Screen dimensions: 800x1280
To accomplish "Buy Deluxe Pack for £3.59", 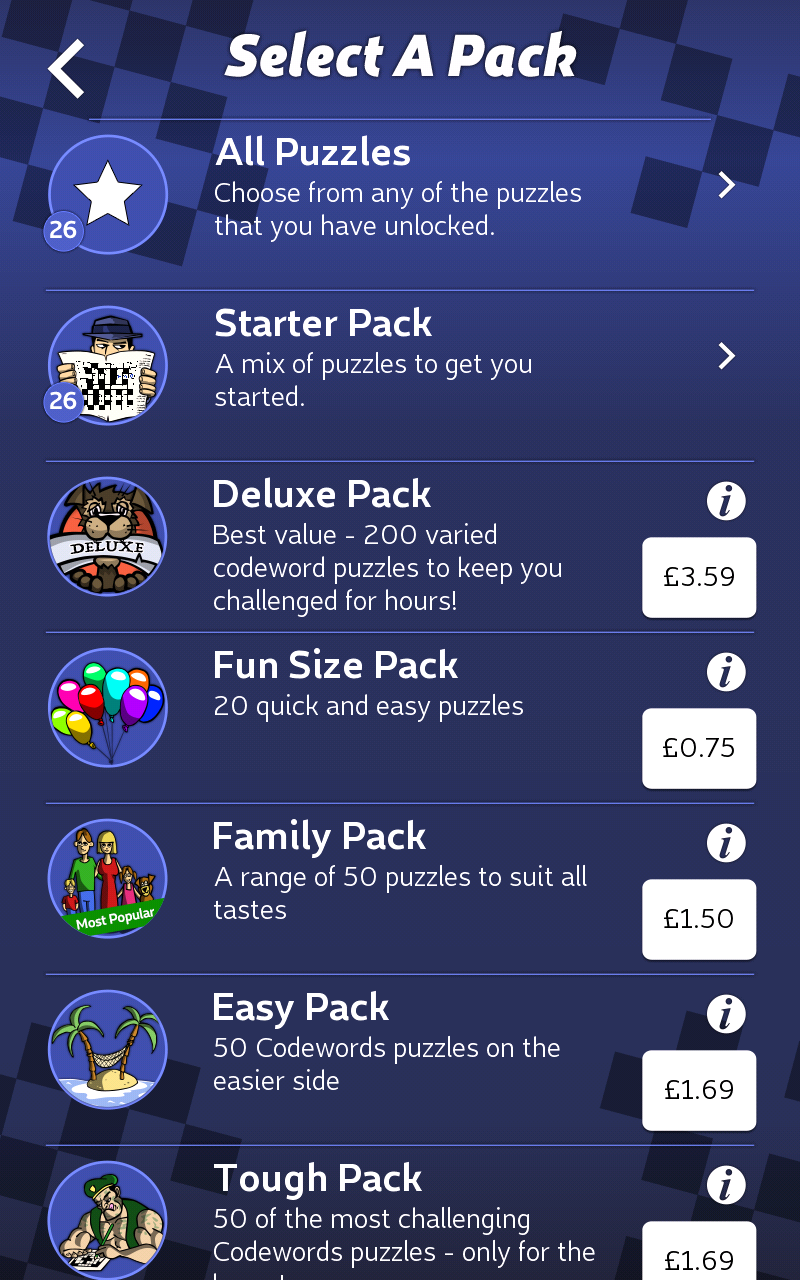I will pos(698,577).
